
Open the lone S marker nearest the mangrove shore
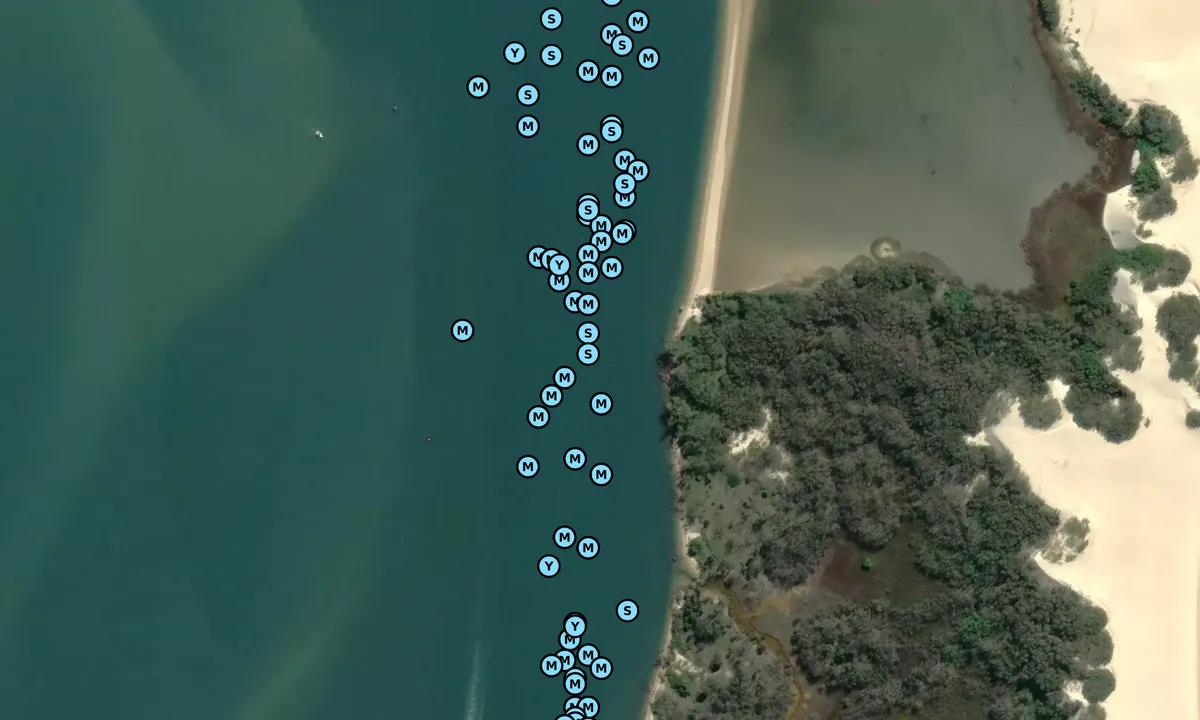(627, 611)
